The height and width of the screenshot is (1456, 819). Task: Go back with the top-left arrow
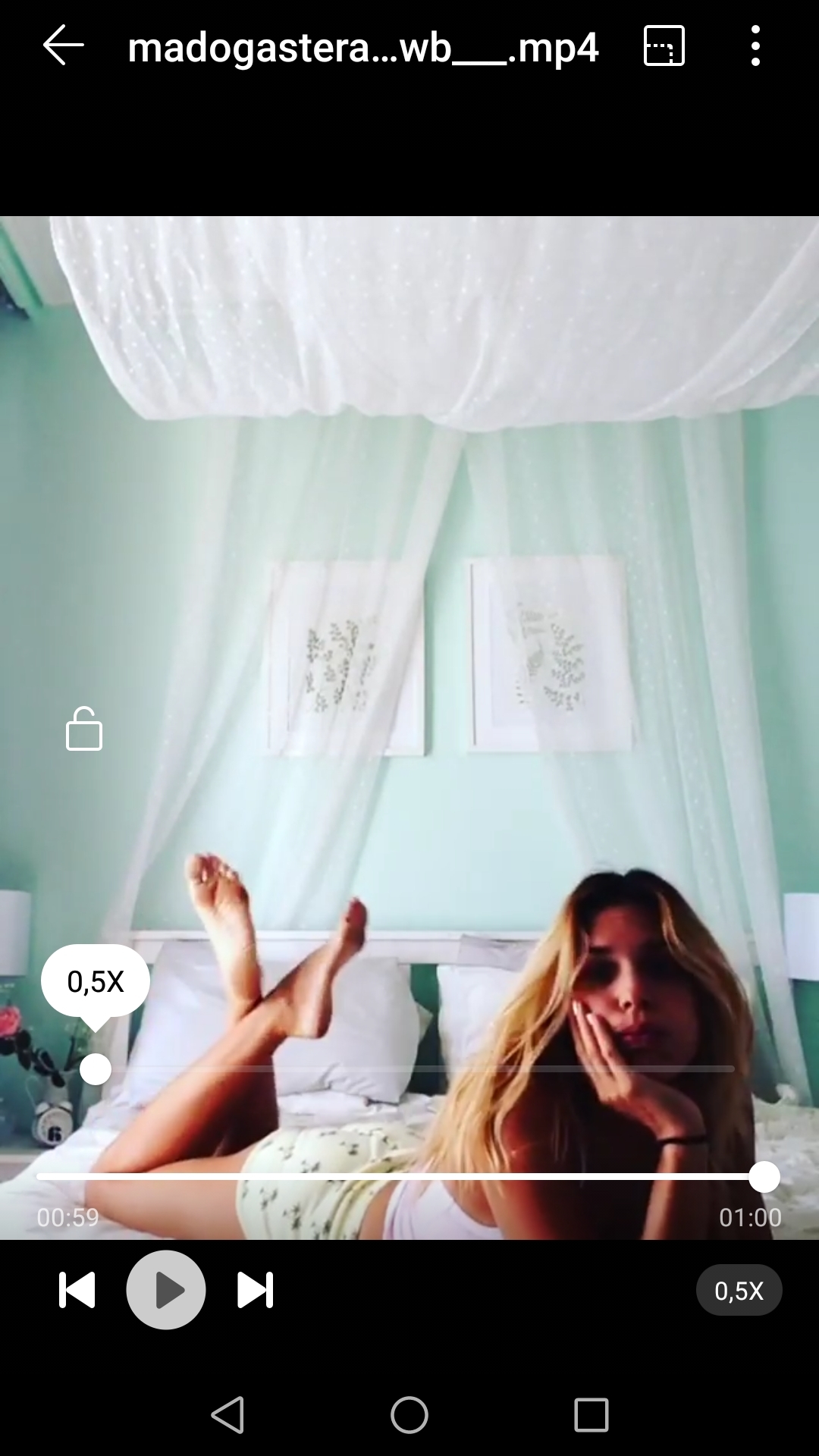point(64,45)
